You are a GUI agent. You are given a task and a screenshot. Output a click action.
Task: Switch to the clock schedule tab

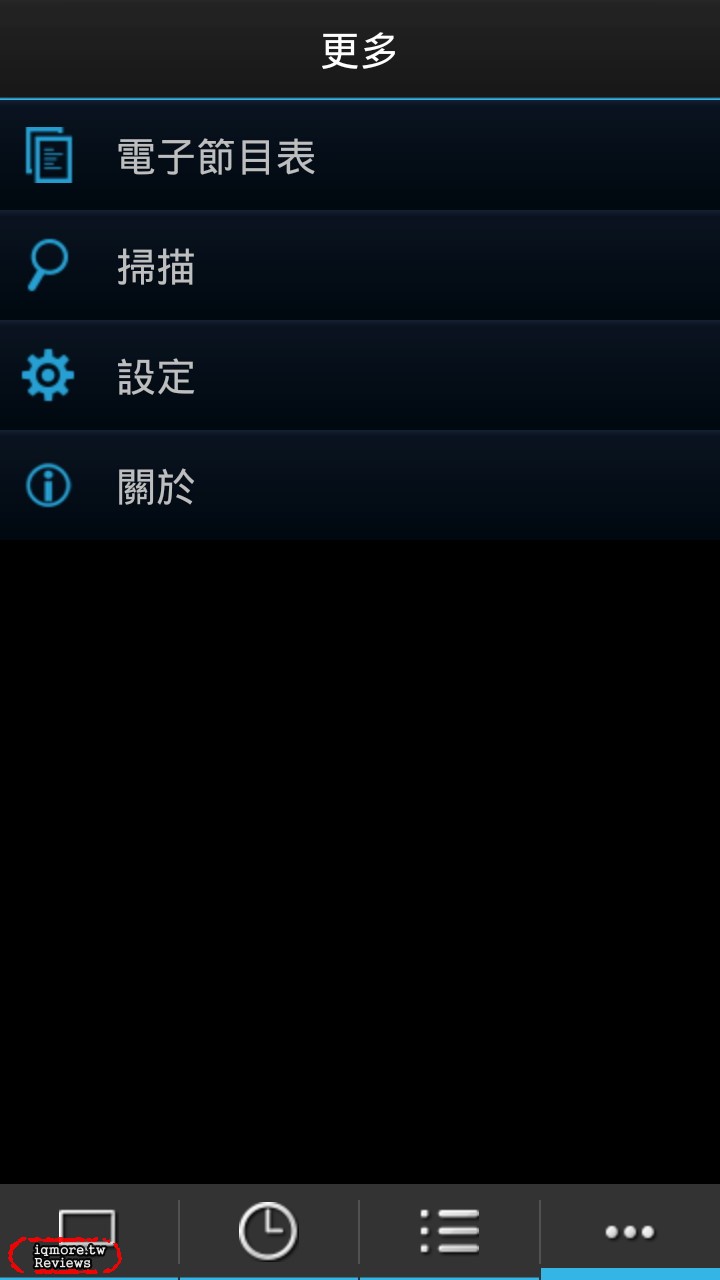point(268,1231)
